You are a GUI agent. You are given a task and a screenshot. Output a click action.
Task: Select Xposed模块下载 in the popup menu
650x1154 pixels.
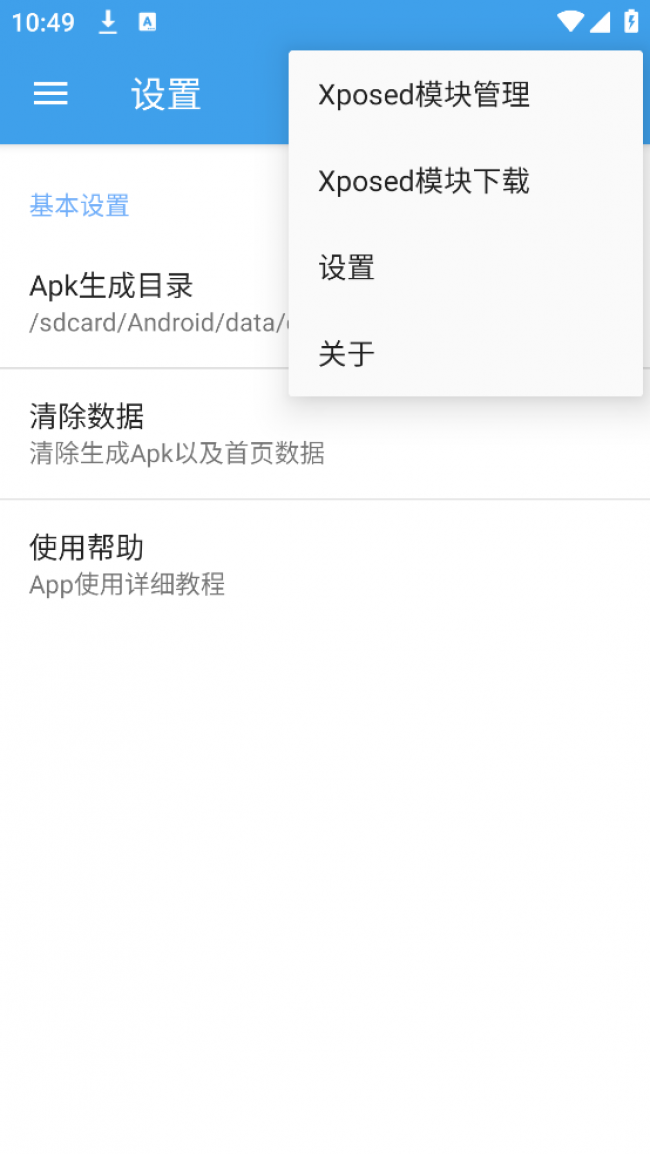[424, 181]
